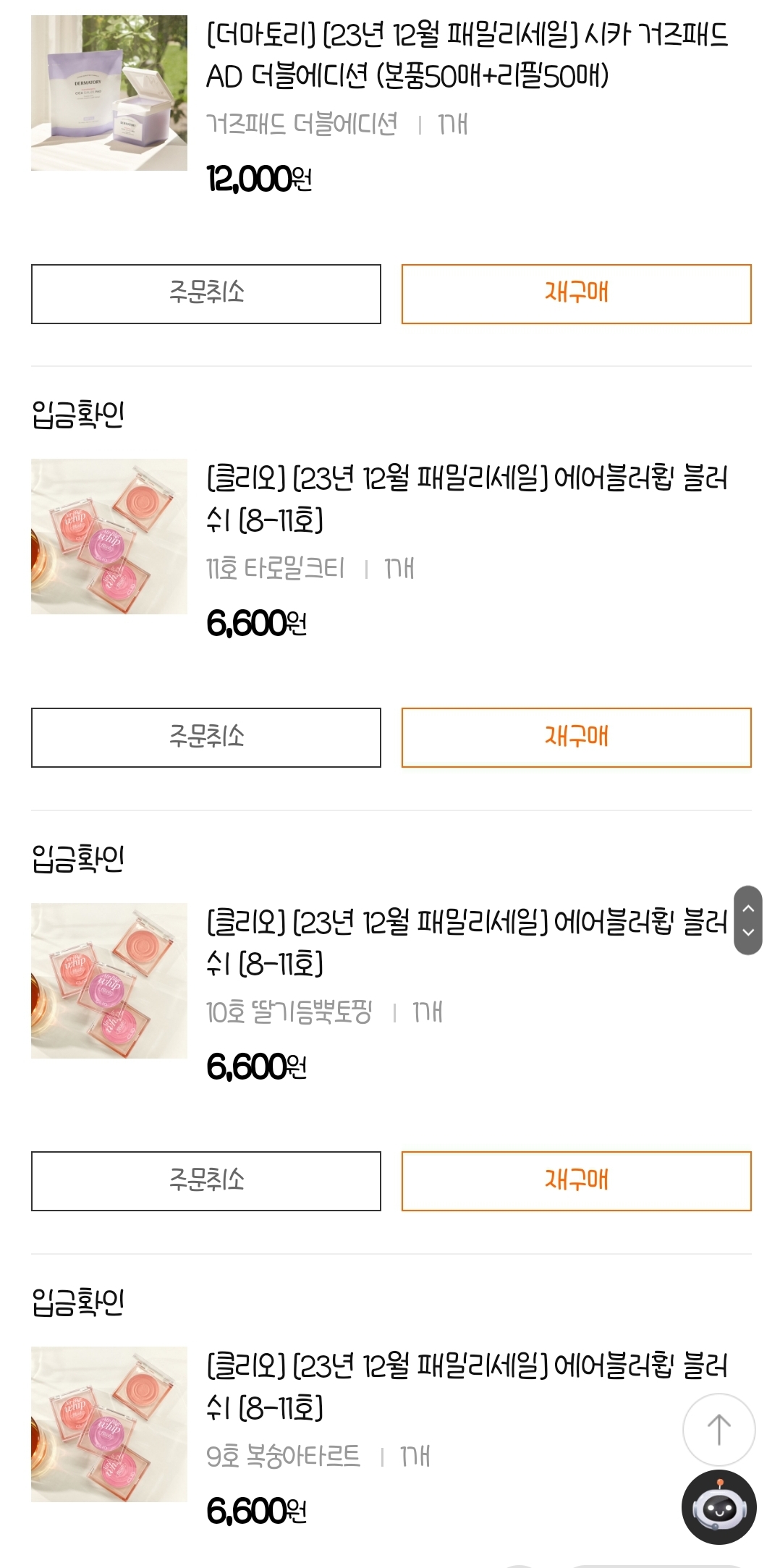Repurchase the 시카 거즈패드 AD 더블에디션
This screenshot has width=780, height=1568.
point(576,294)
